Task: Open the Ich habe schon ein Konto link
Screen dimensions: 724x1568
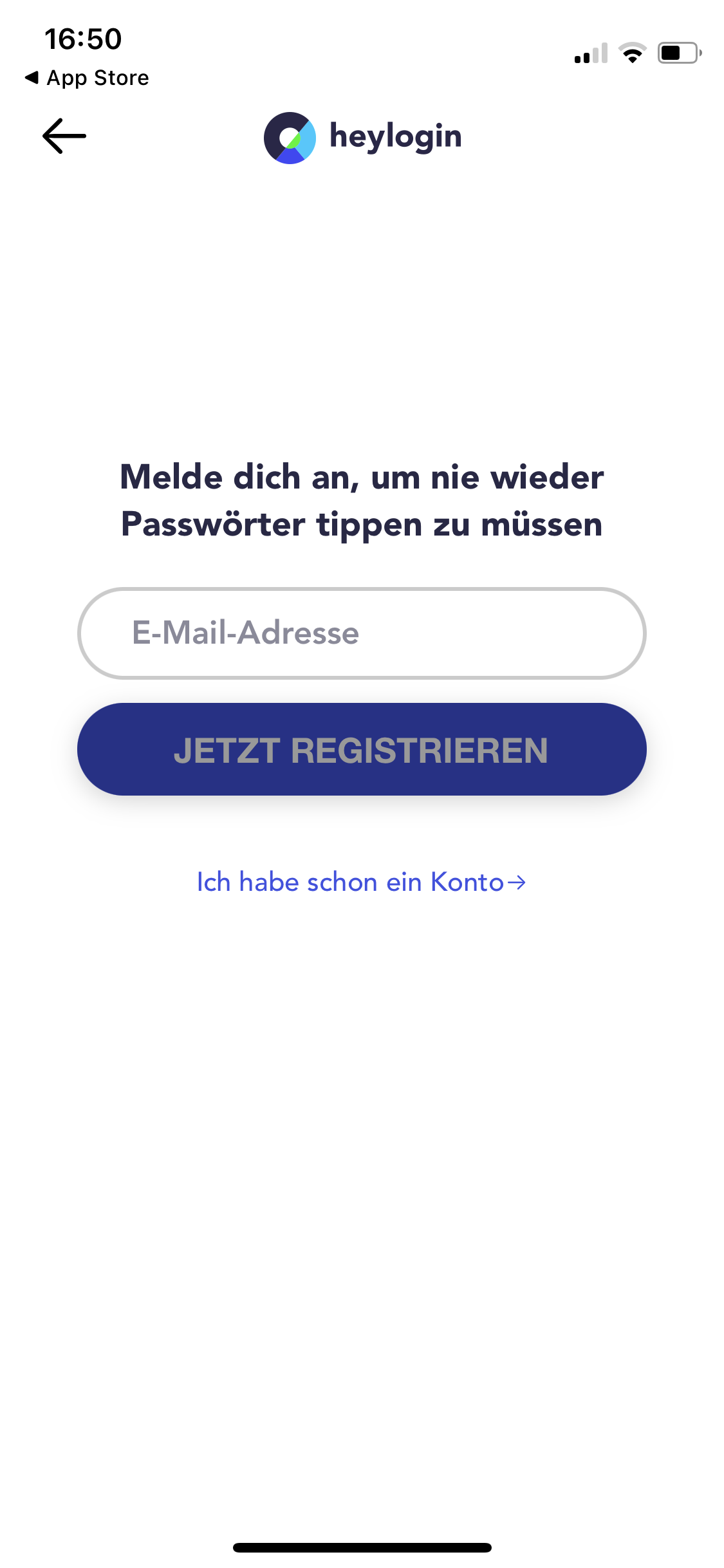Action: 362,882
